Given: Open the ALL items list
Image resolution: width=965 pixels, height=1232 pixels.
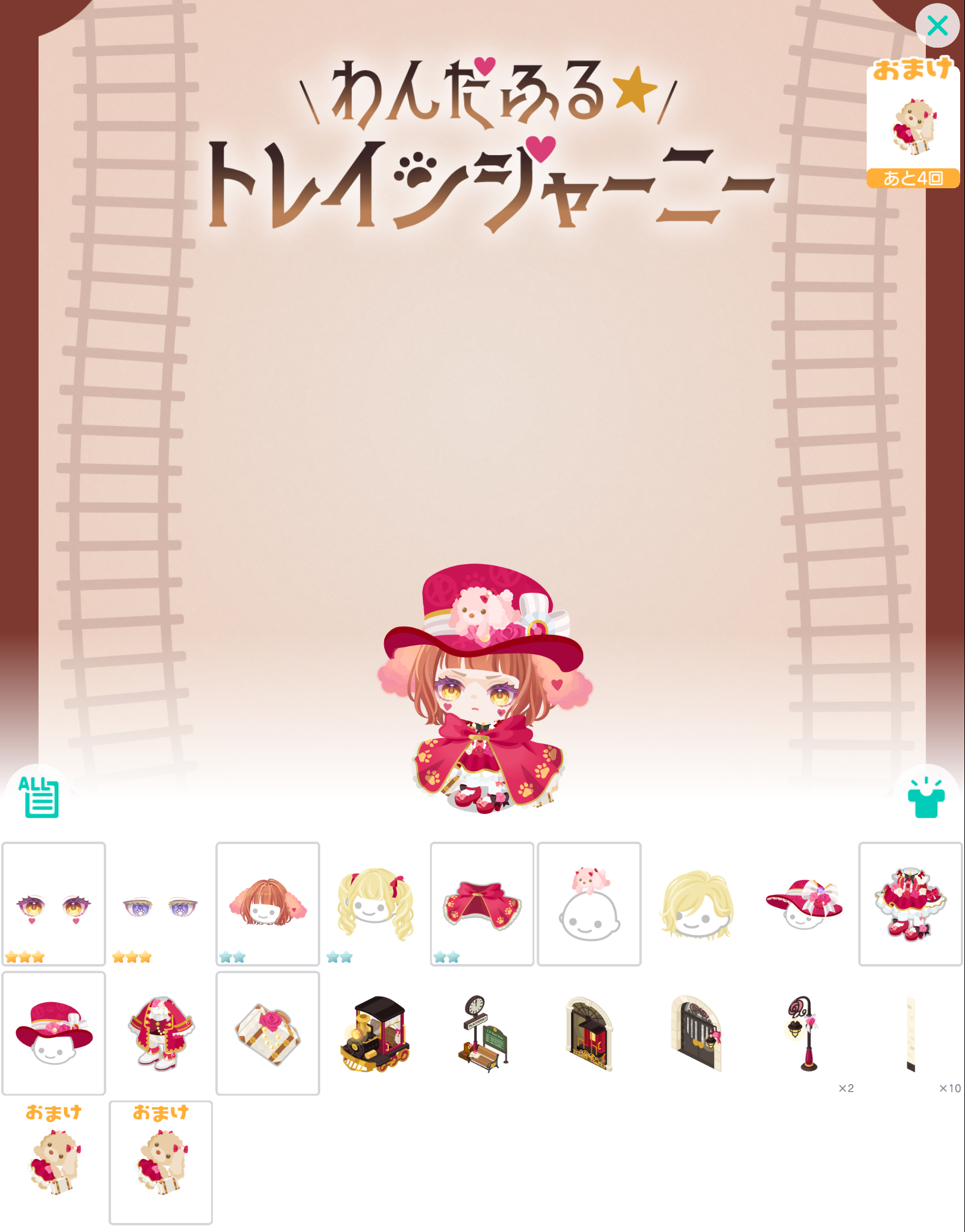Looking at the screenshot, I should pyautogui.click(x=40, y=796).
